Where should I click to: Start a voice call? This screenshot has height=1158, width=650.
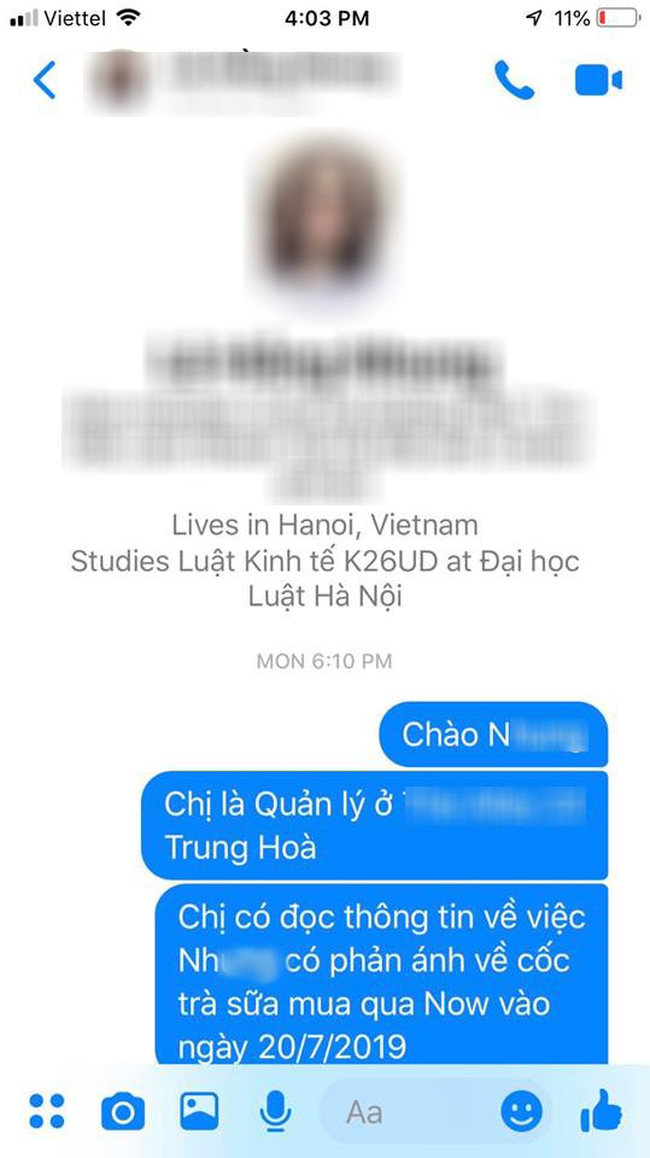click(x=514, y=80)
